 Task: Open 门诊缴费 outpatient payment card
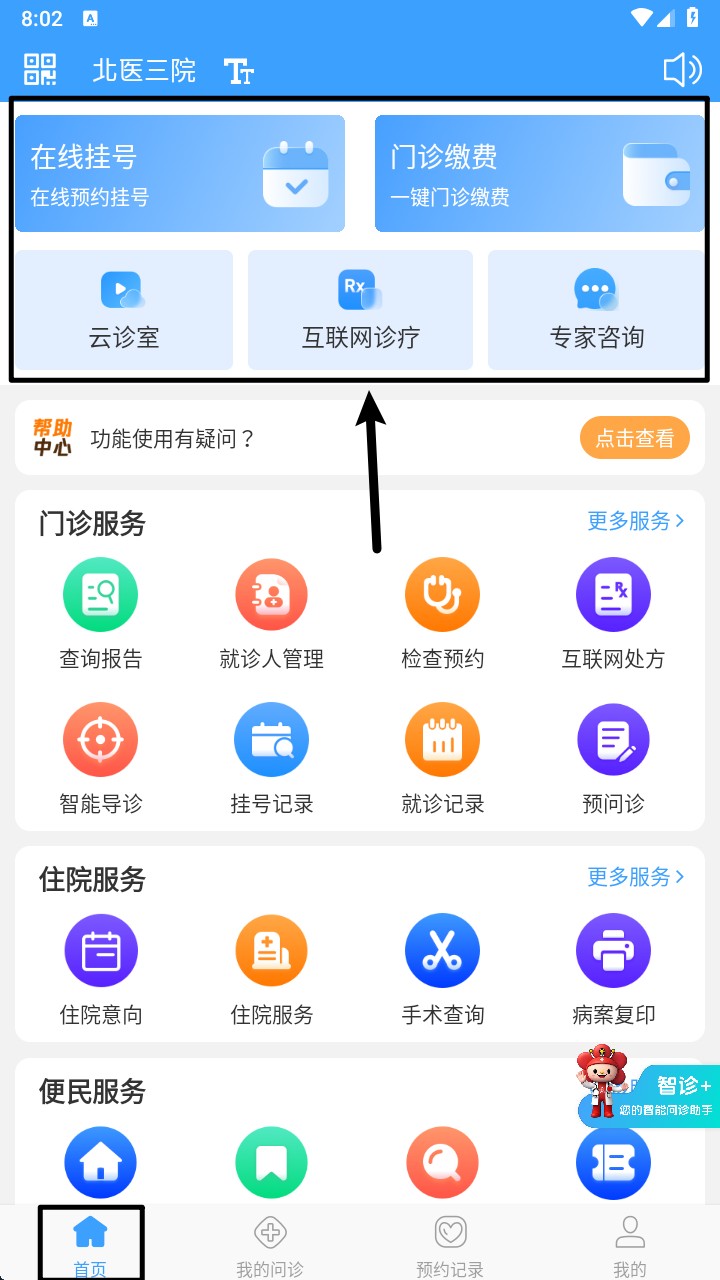tap(540, 174)
